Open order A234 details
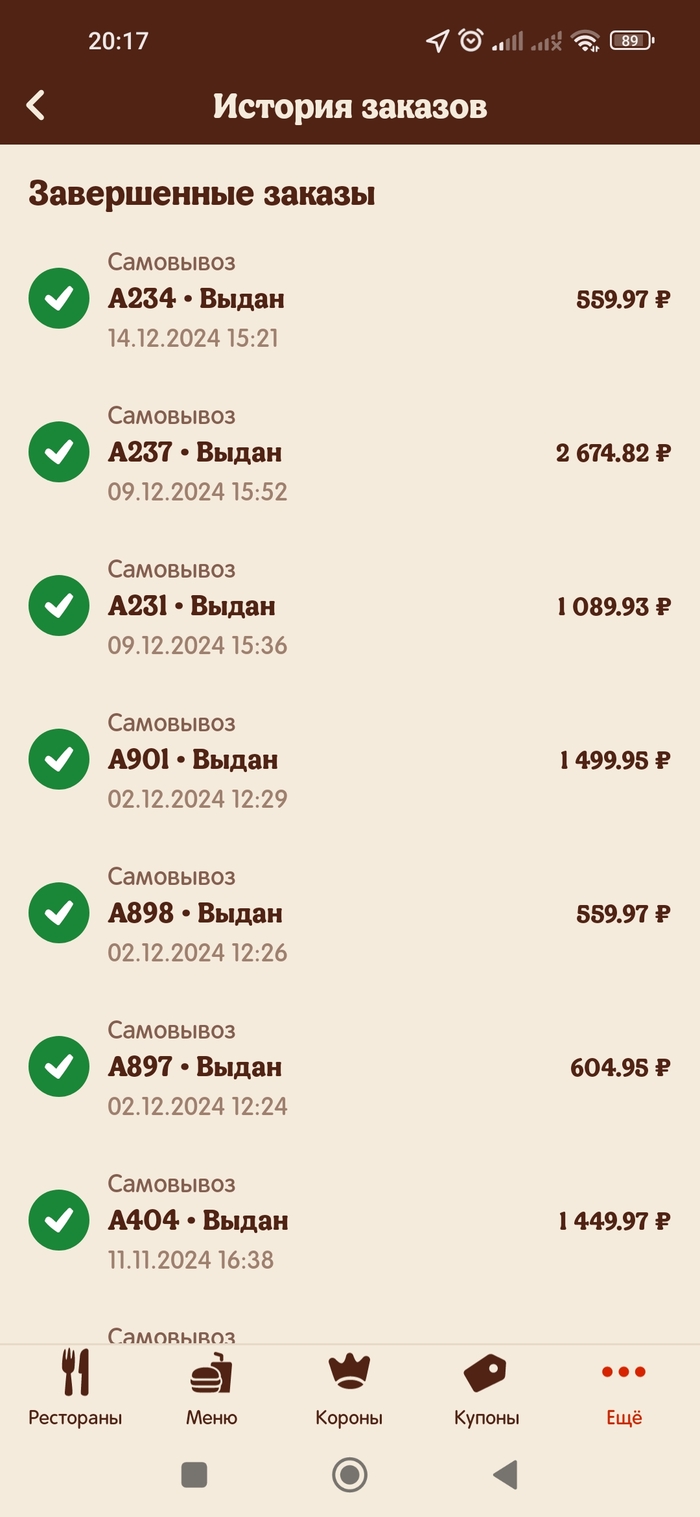This screenshot has width=700, height=1517. click(x=349, y=299)
